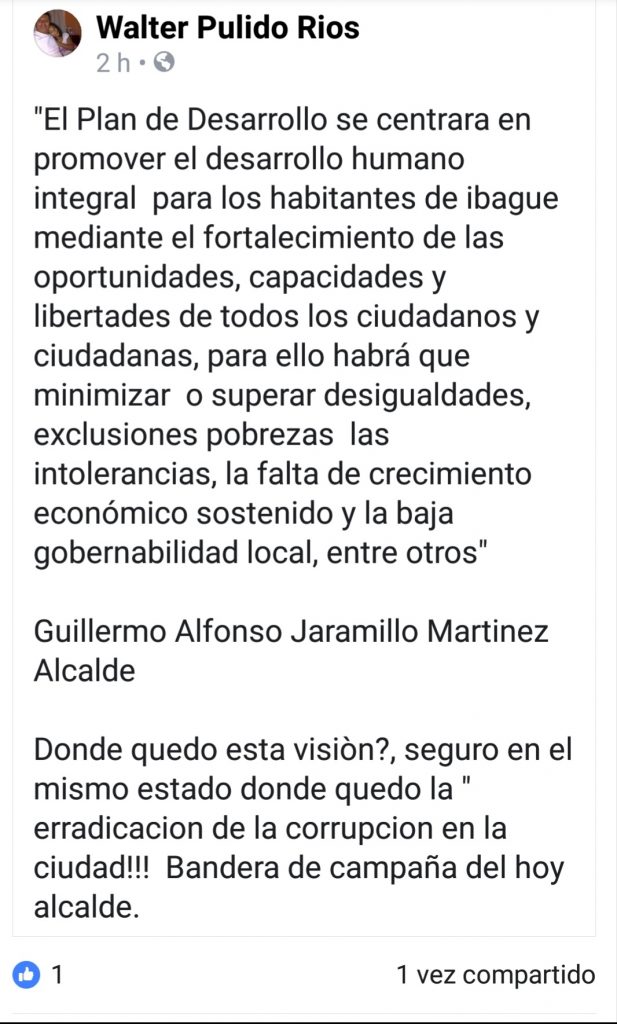
Task: Open the post's '2 h' timestamp
Action: tap(114, 63)
